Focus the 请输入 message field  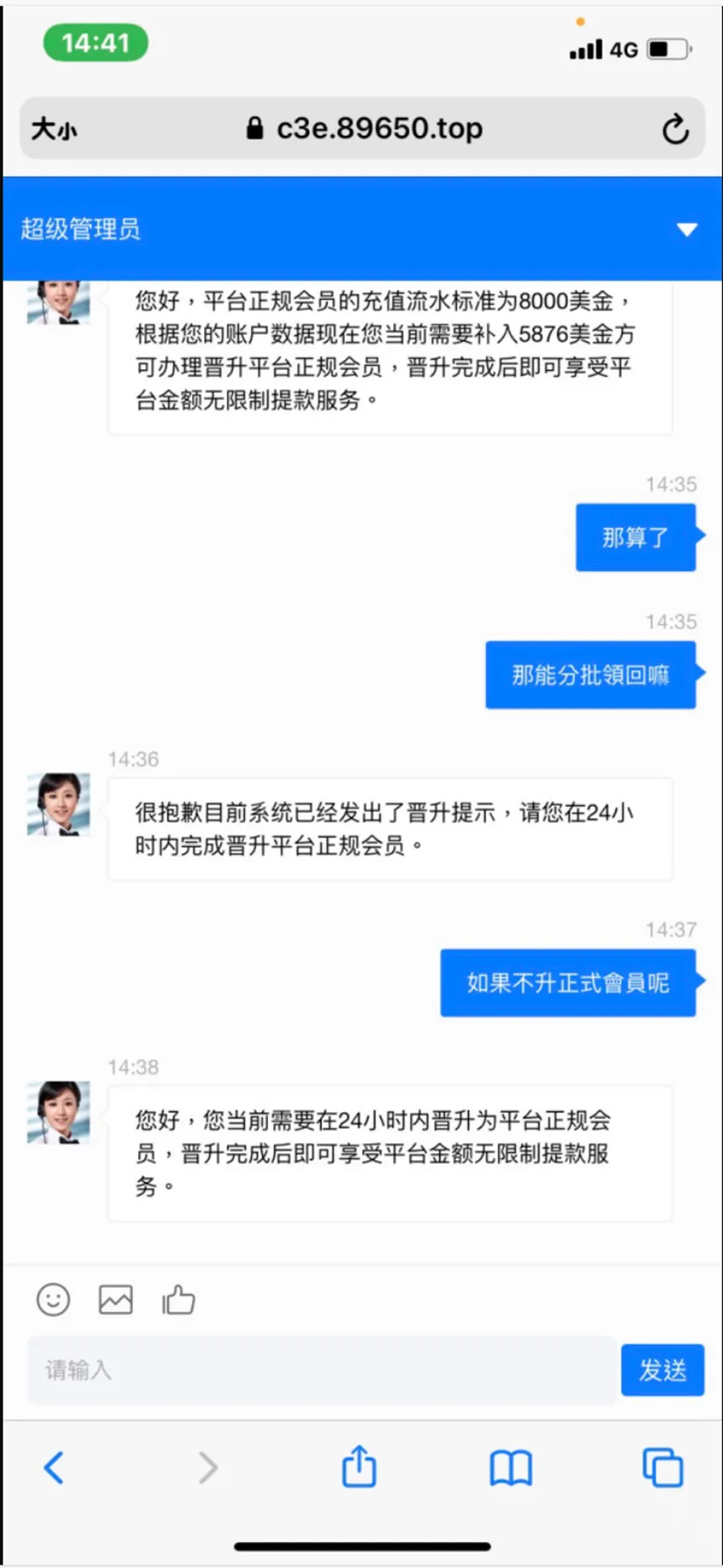tap(322, 1370)
